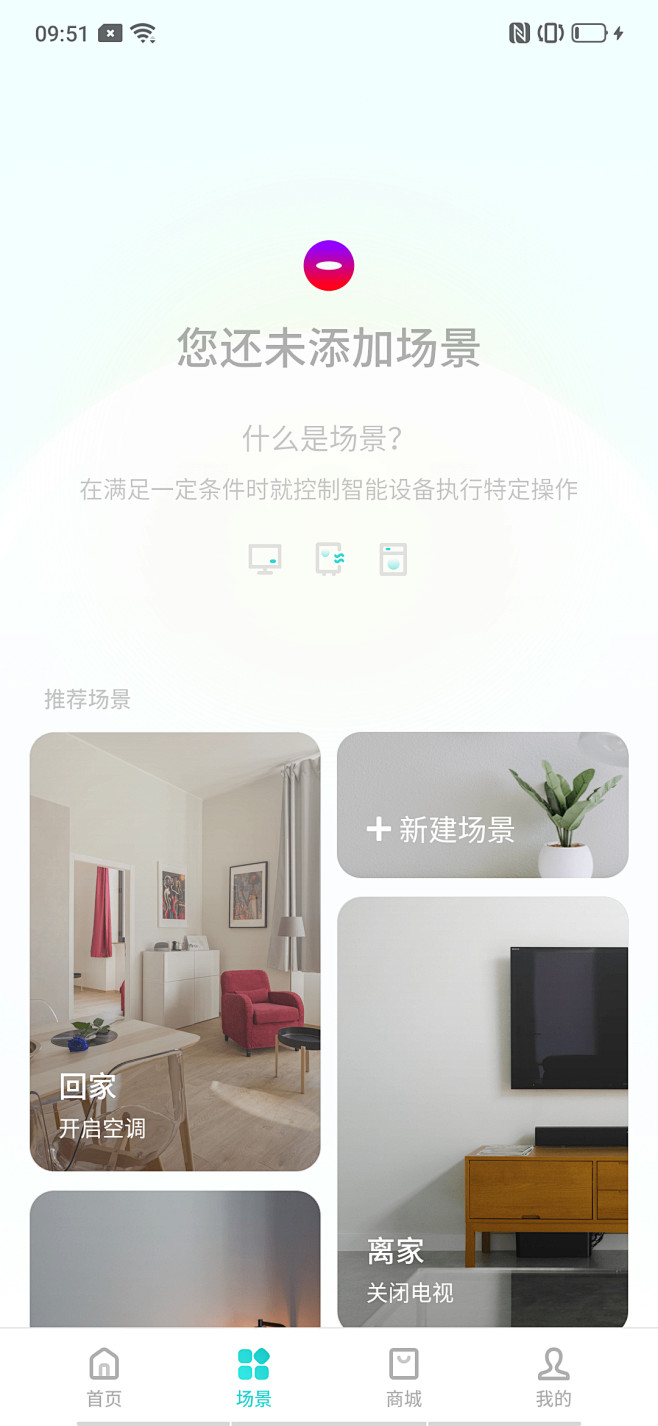Go to the 商城 tab

click(x=404, y=1377)
